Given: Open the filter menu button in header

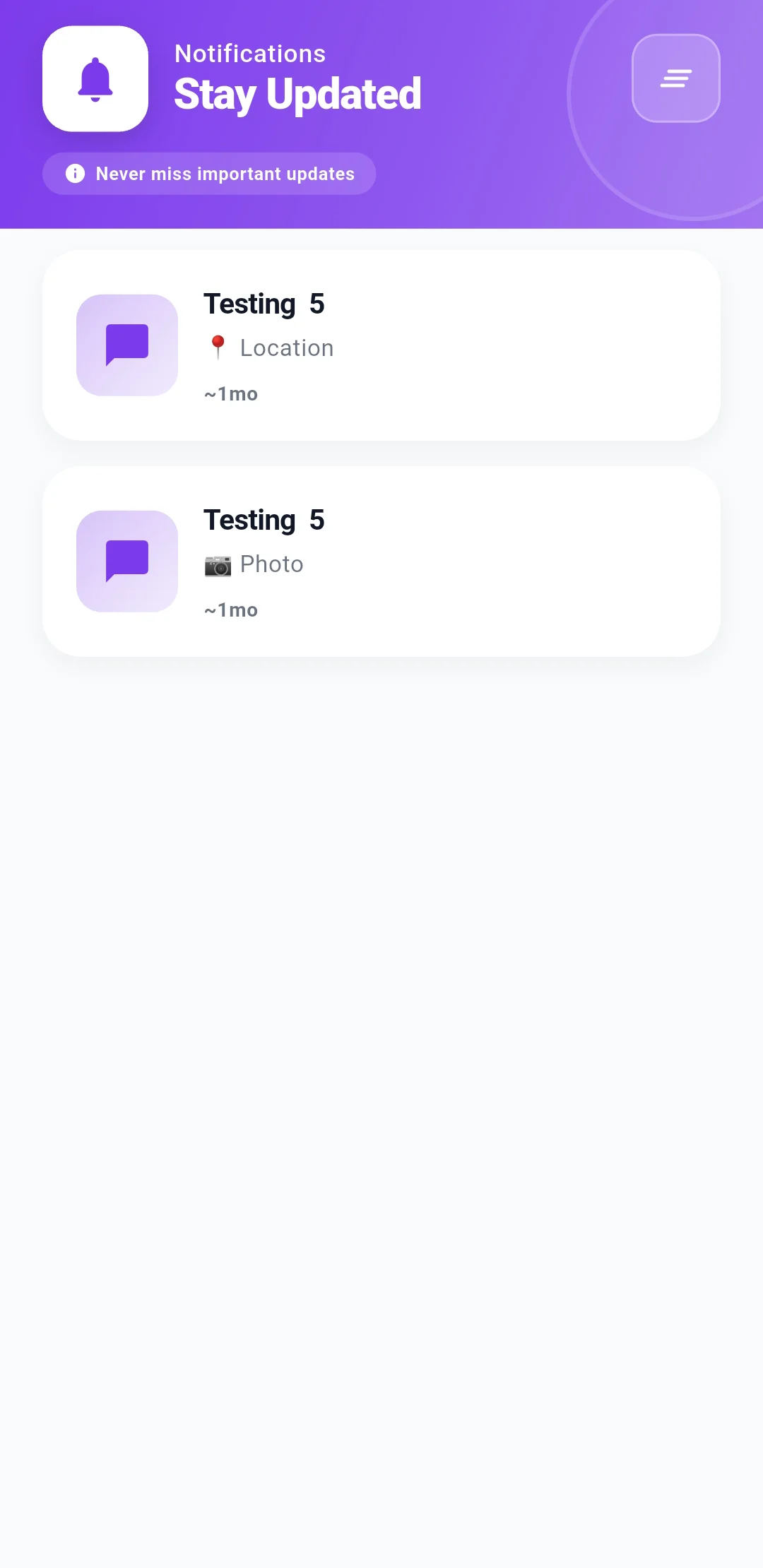Looking at the screenshot, I should [x=675, y=78].
